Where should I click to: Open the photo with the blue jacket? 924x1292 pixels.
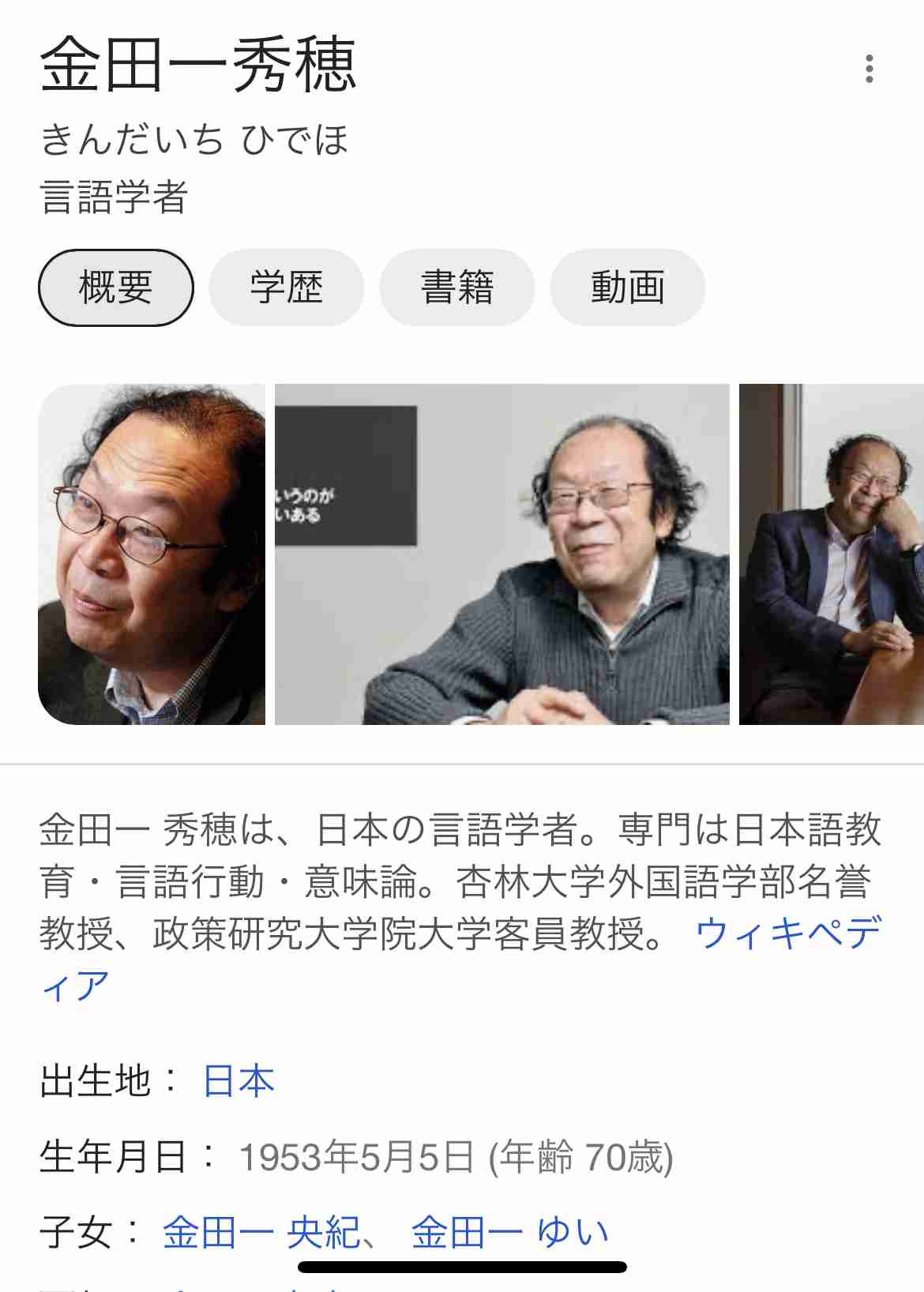coord(831,554)
